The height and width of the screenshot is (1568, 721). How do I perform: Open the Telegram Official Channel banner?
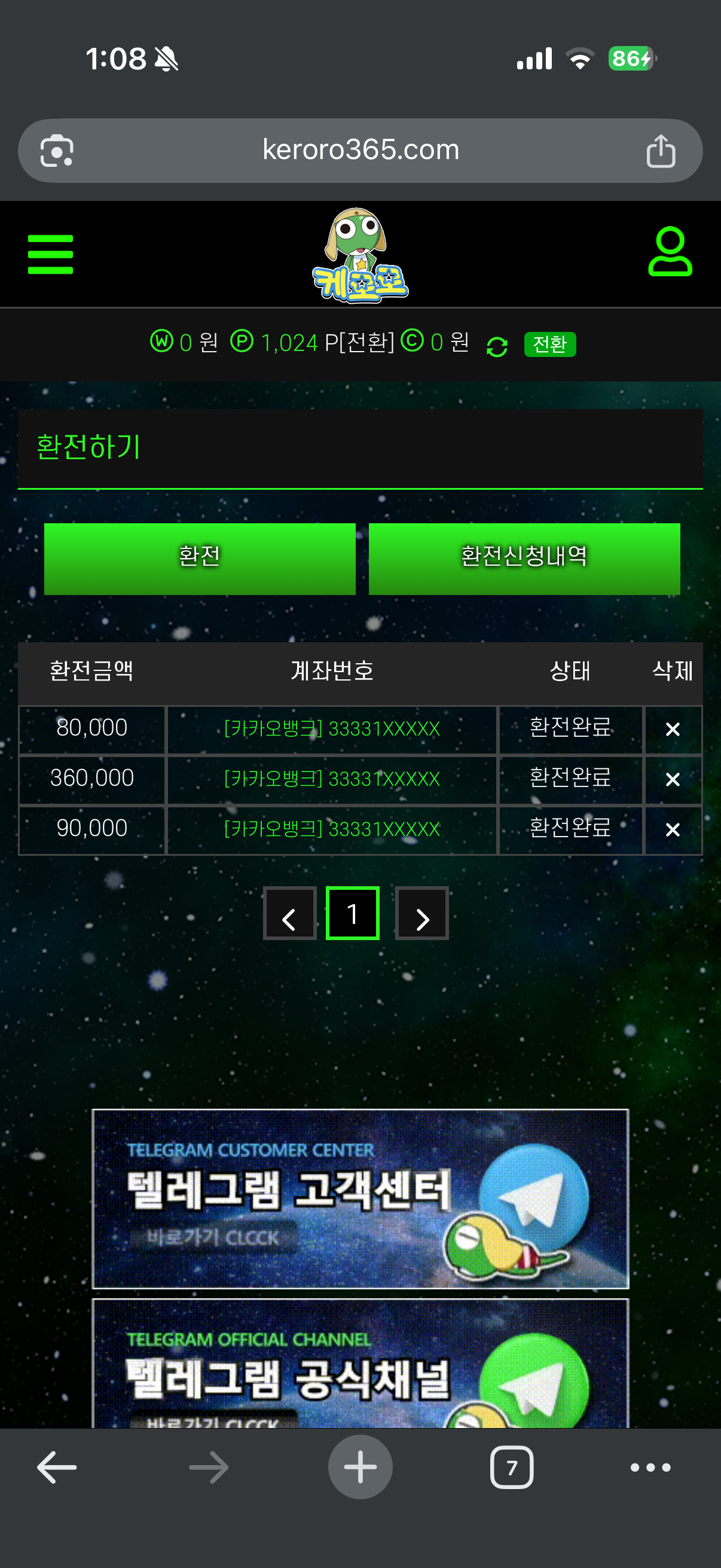pyautogui.click(x=360, y=1363)
